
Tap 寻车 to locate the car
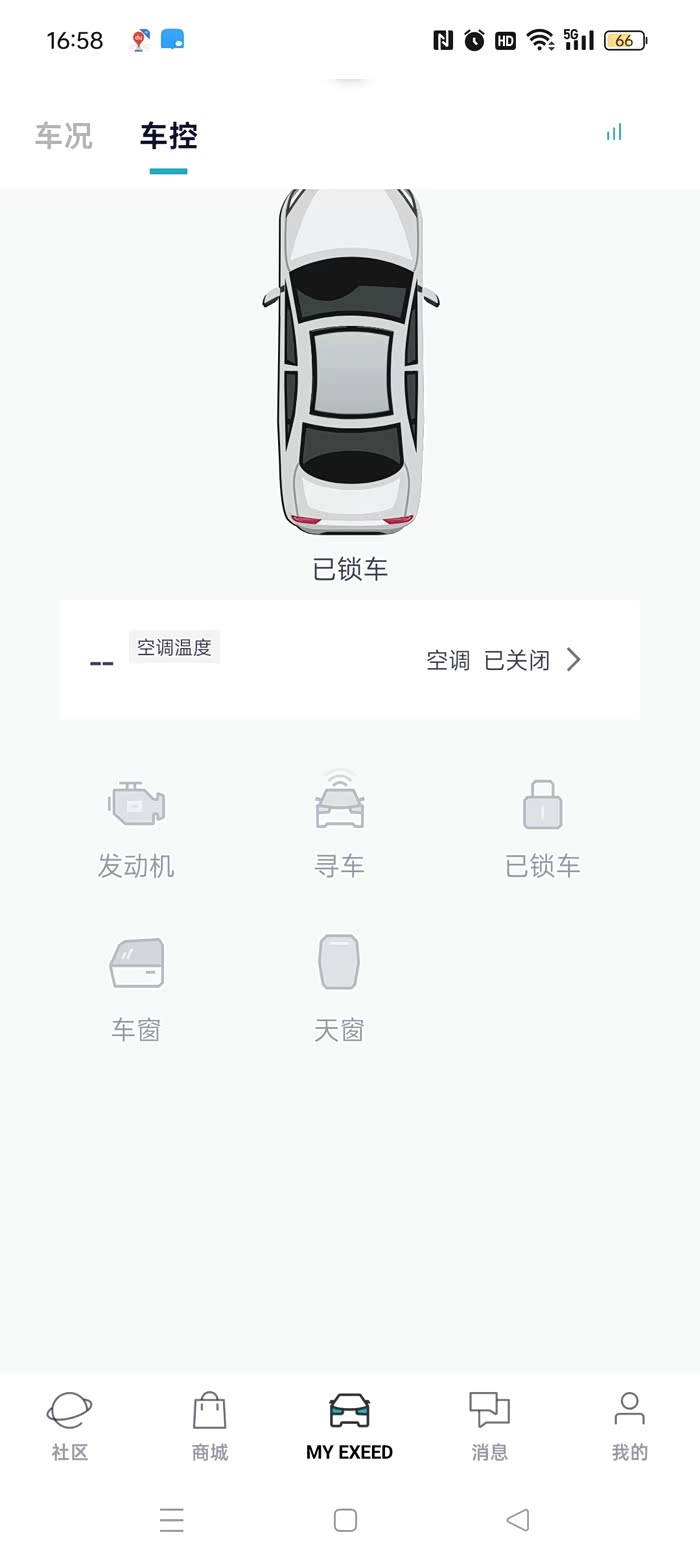pyautogui.click(x=339, y=826)
